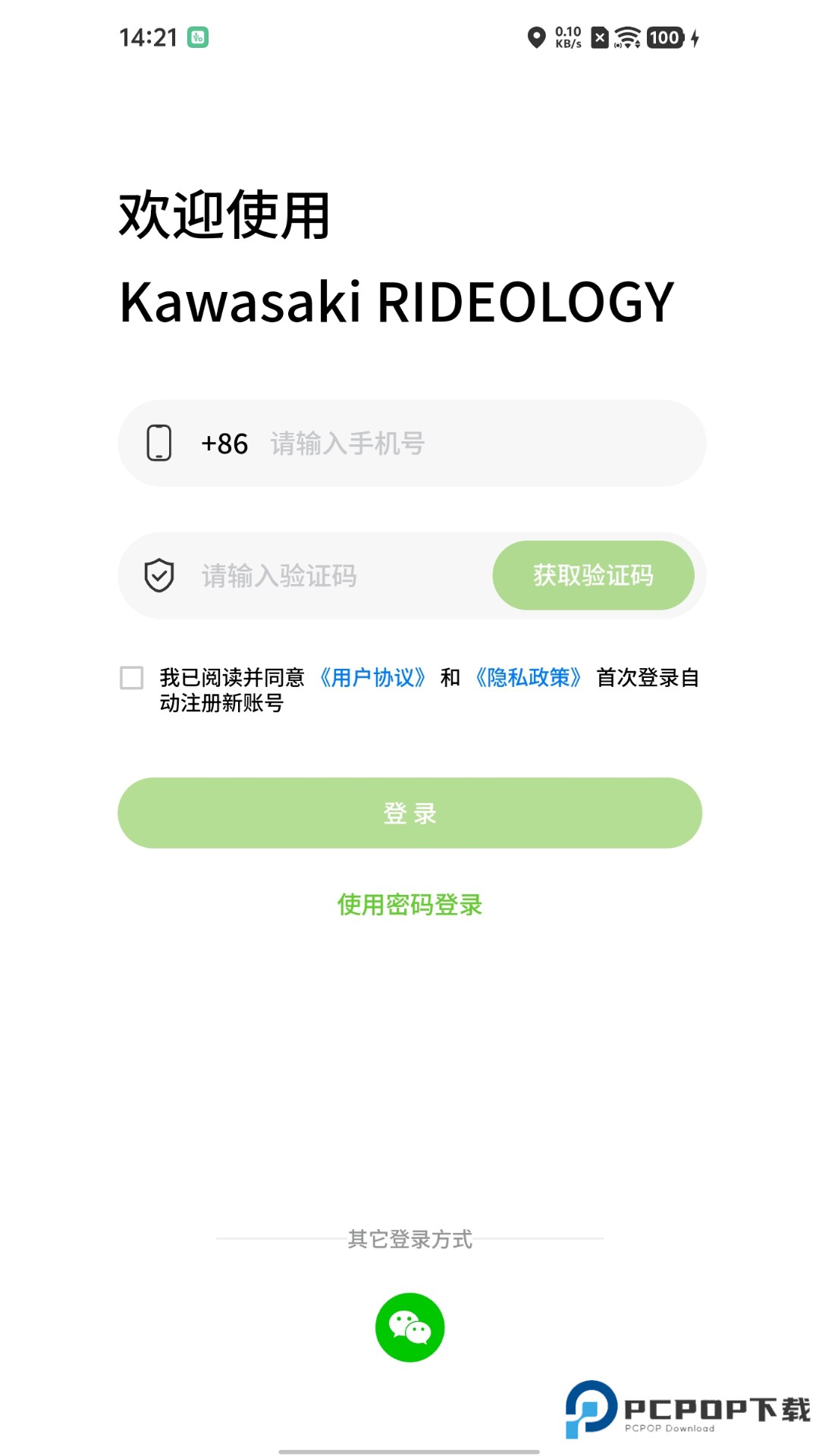Viewport: 819px width, 1456px height.
Task: Click the shield icon beside the verification code field
Action: click(x=158, y=576)
